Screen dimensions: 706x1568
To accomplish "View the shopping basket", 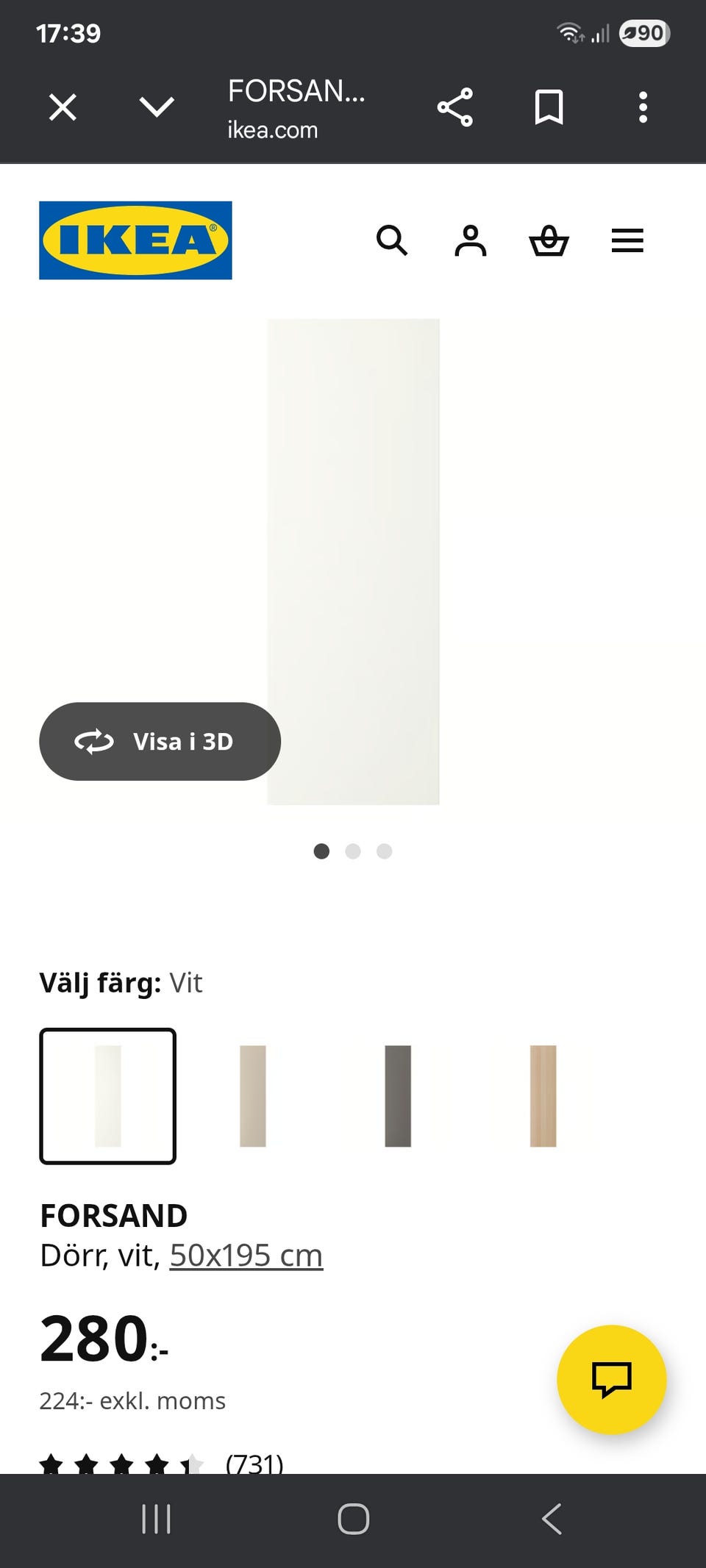I will click(549, 241).
